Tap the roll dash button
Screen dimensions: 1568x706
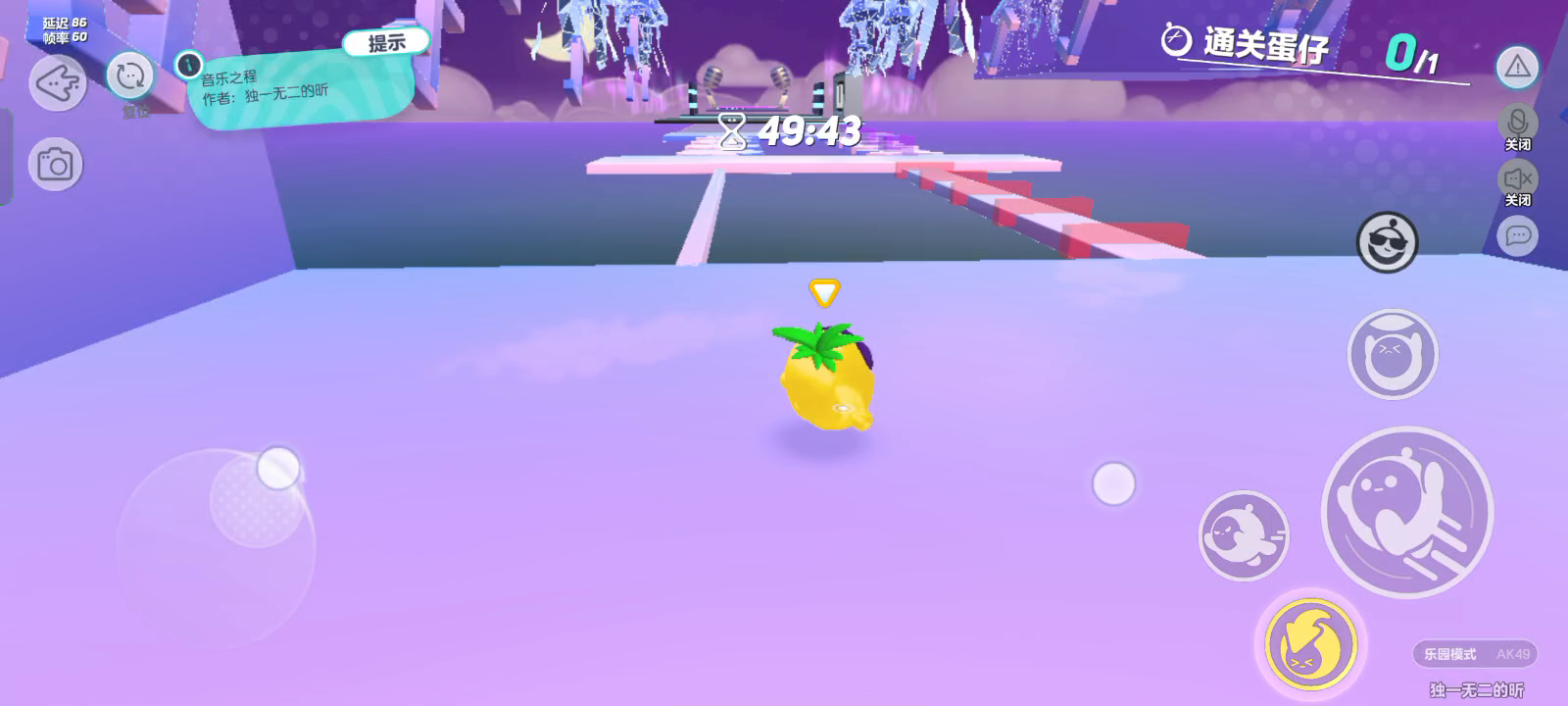tap(1244, 535)
